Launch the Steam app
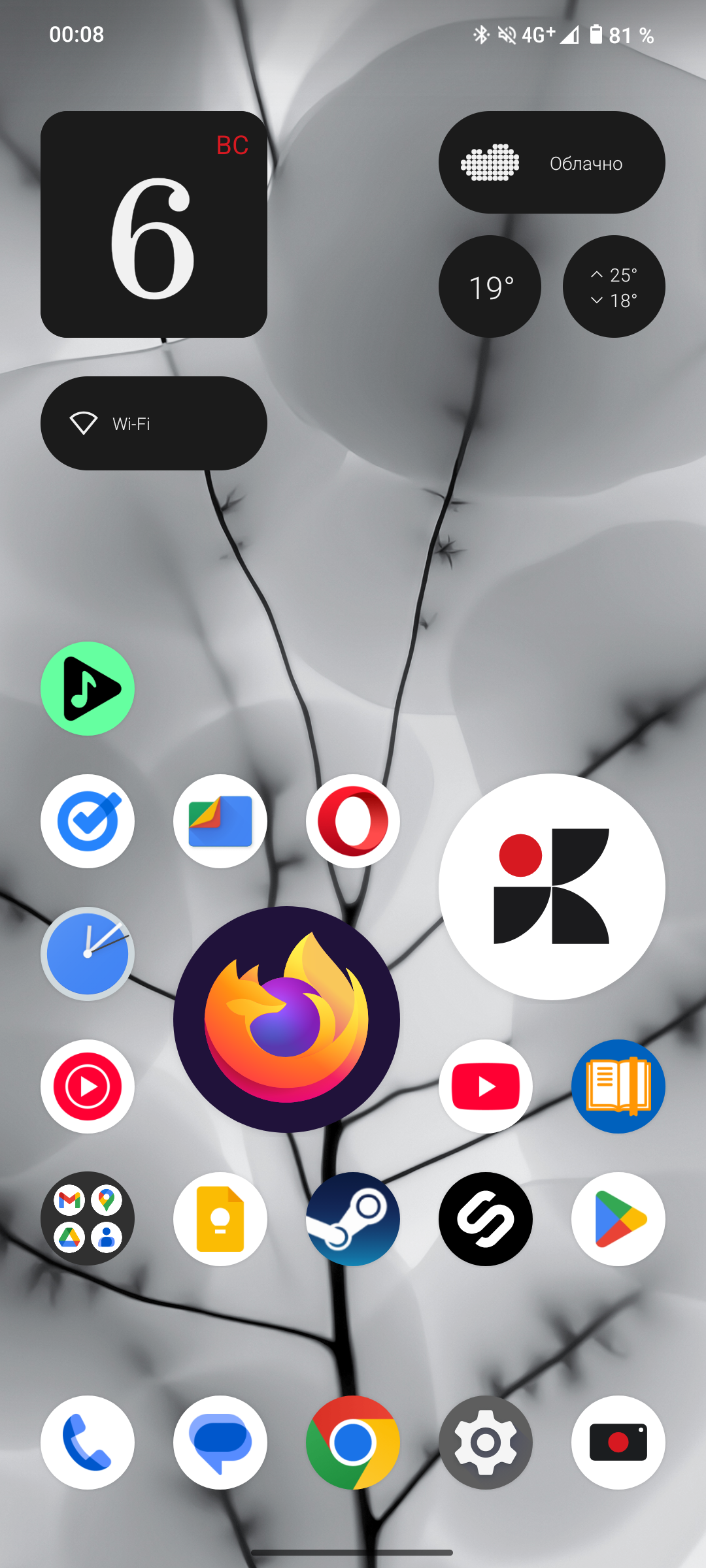The width and height of the screenshot is (706, 1568). click(353, 1219)
